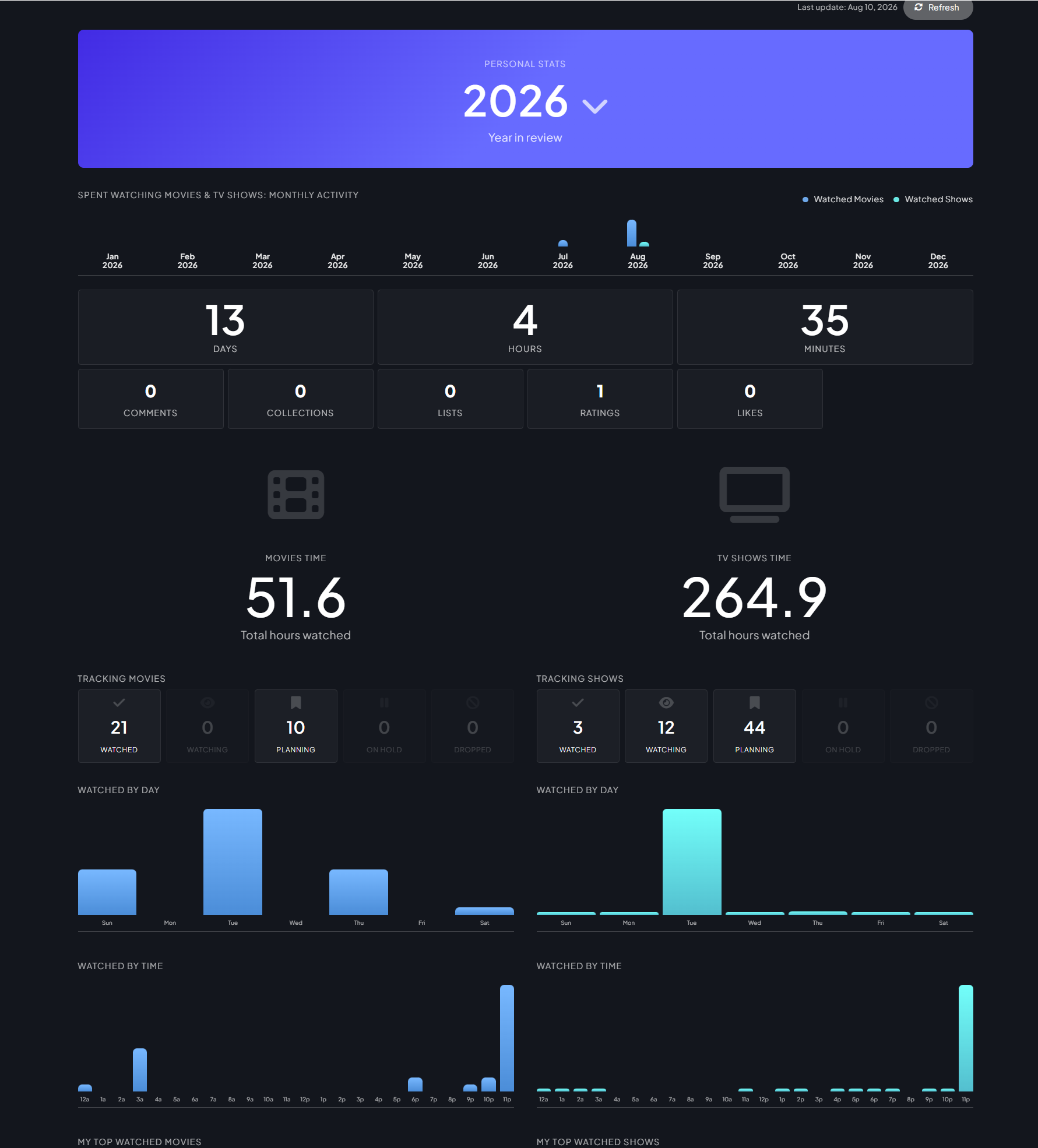Open the 21 watched movies tile

[x=119, y=726]
